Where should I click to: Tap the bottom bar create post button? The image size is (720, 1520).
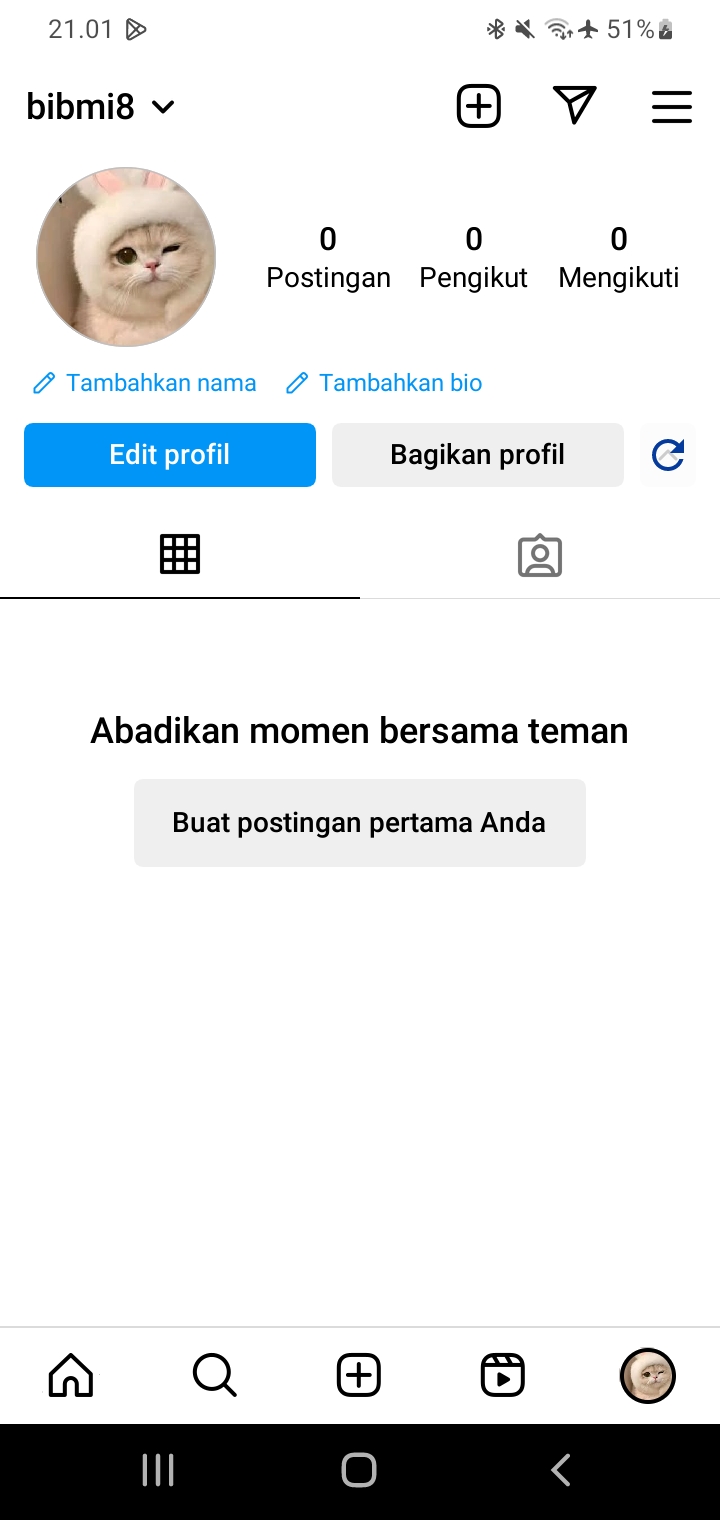click(x=359, y=1375)
